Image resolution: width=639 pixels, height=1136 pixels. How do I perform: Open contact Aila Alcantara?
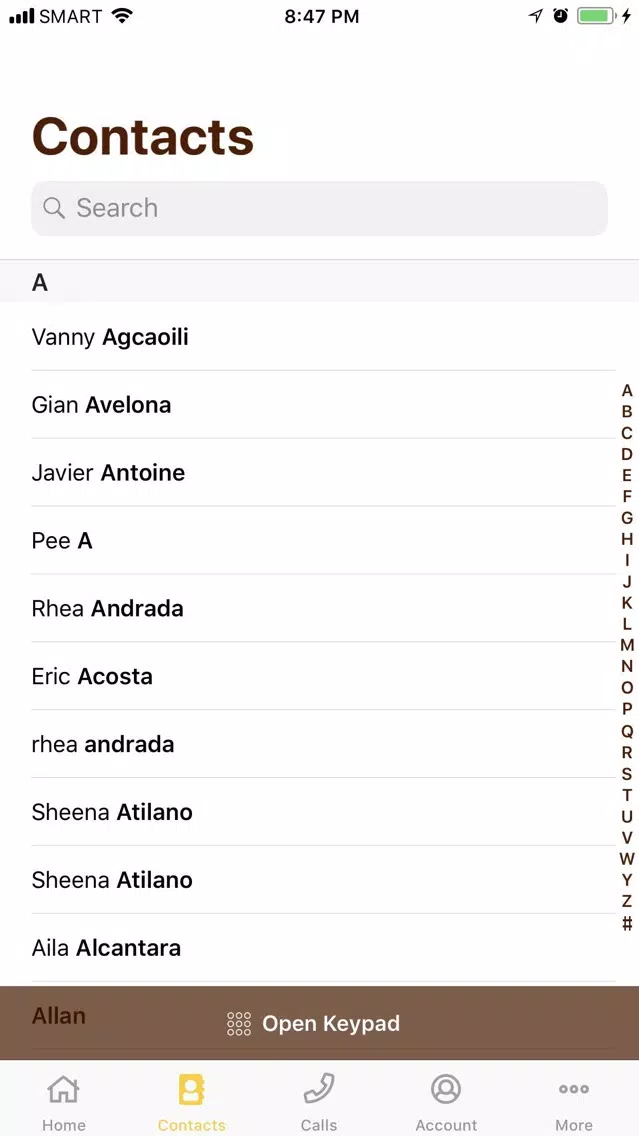click(320, 948)
